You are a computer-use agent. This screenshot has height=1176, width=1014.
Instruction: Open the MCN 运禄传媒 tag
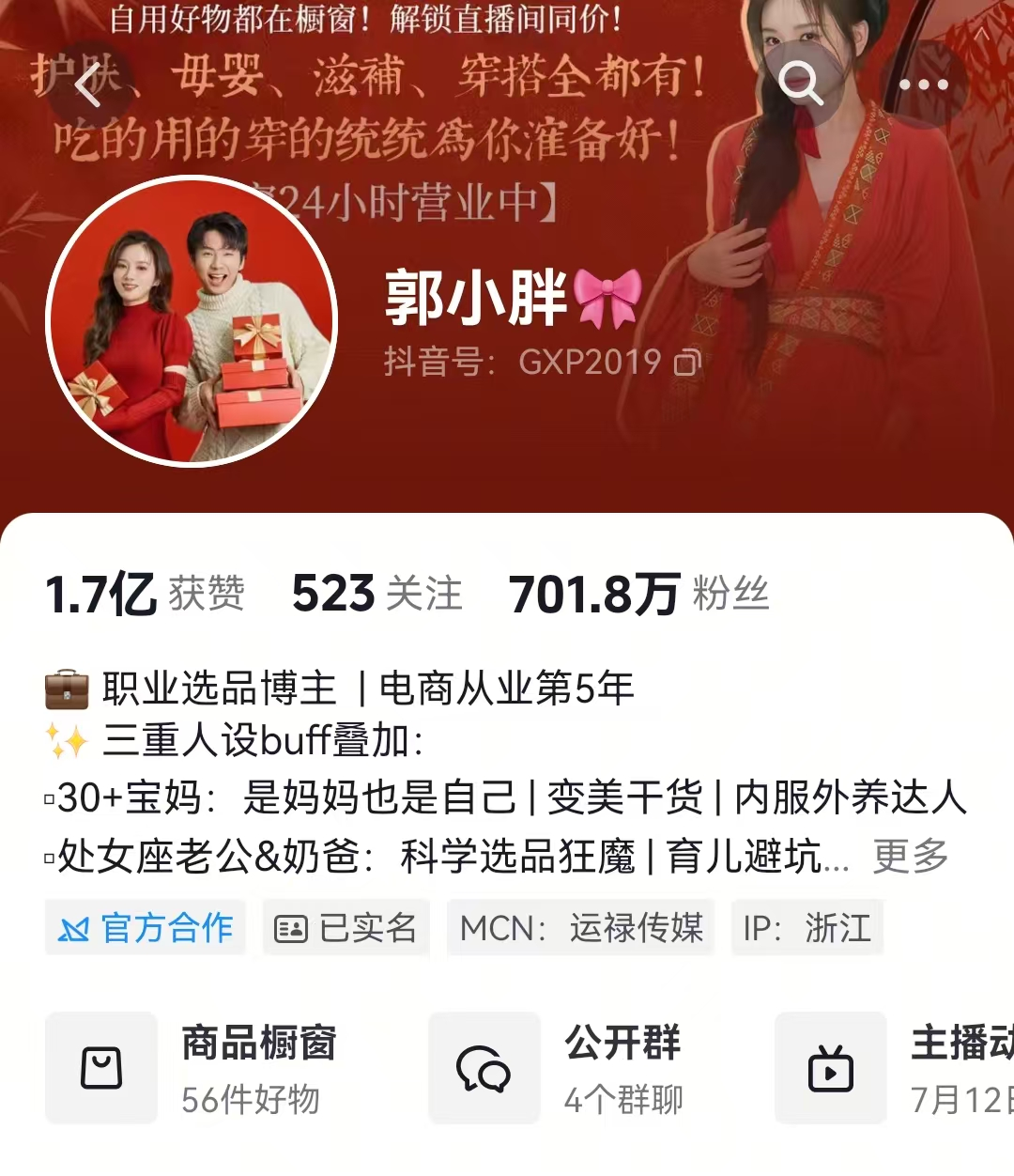pyautogui.click(x=581, y=928)
